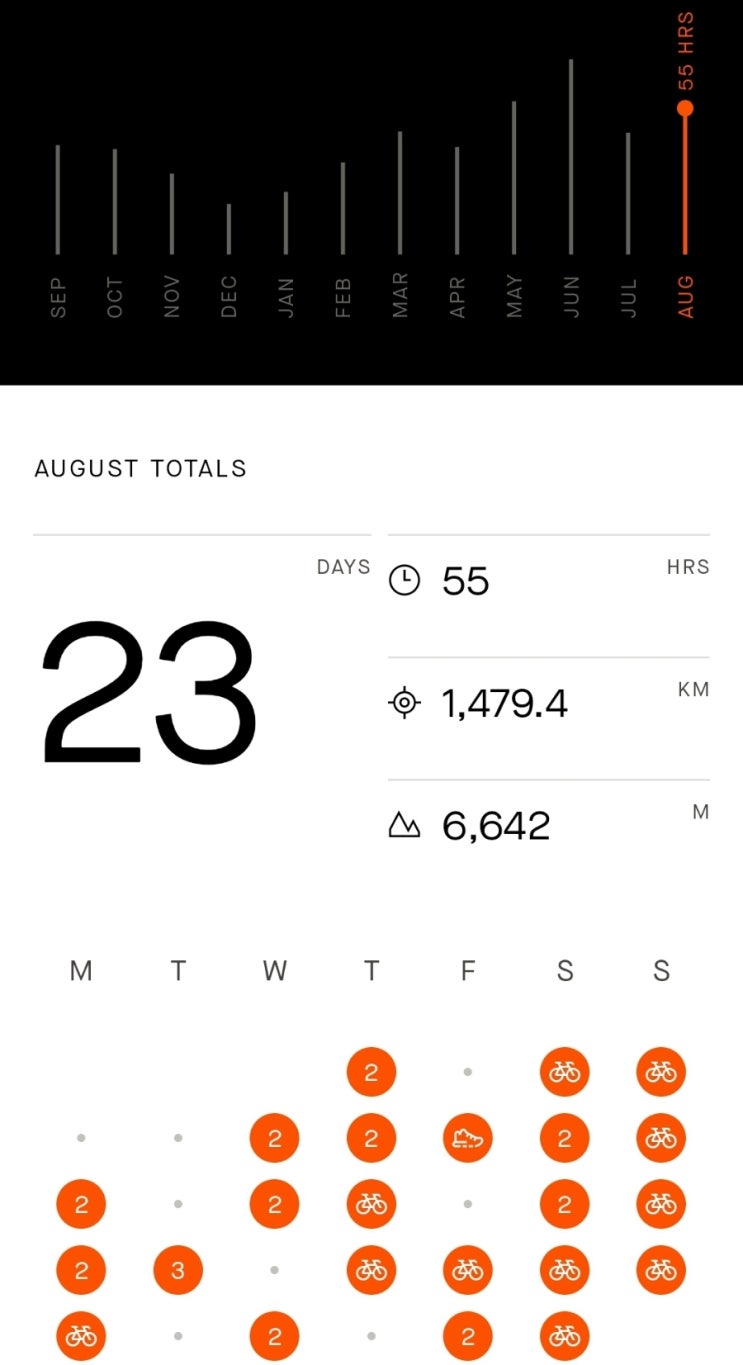Select the FEB bar in the chart
Screen dimensions: 743x1365
pos(343,208)
